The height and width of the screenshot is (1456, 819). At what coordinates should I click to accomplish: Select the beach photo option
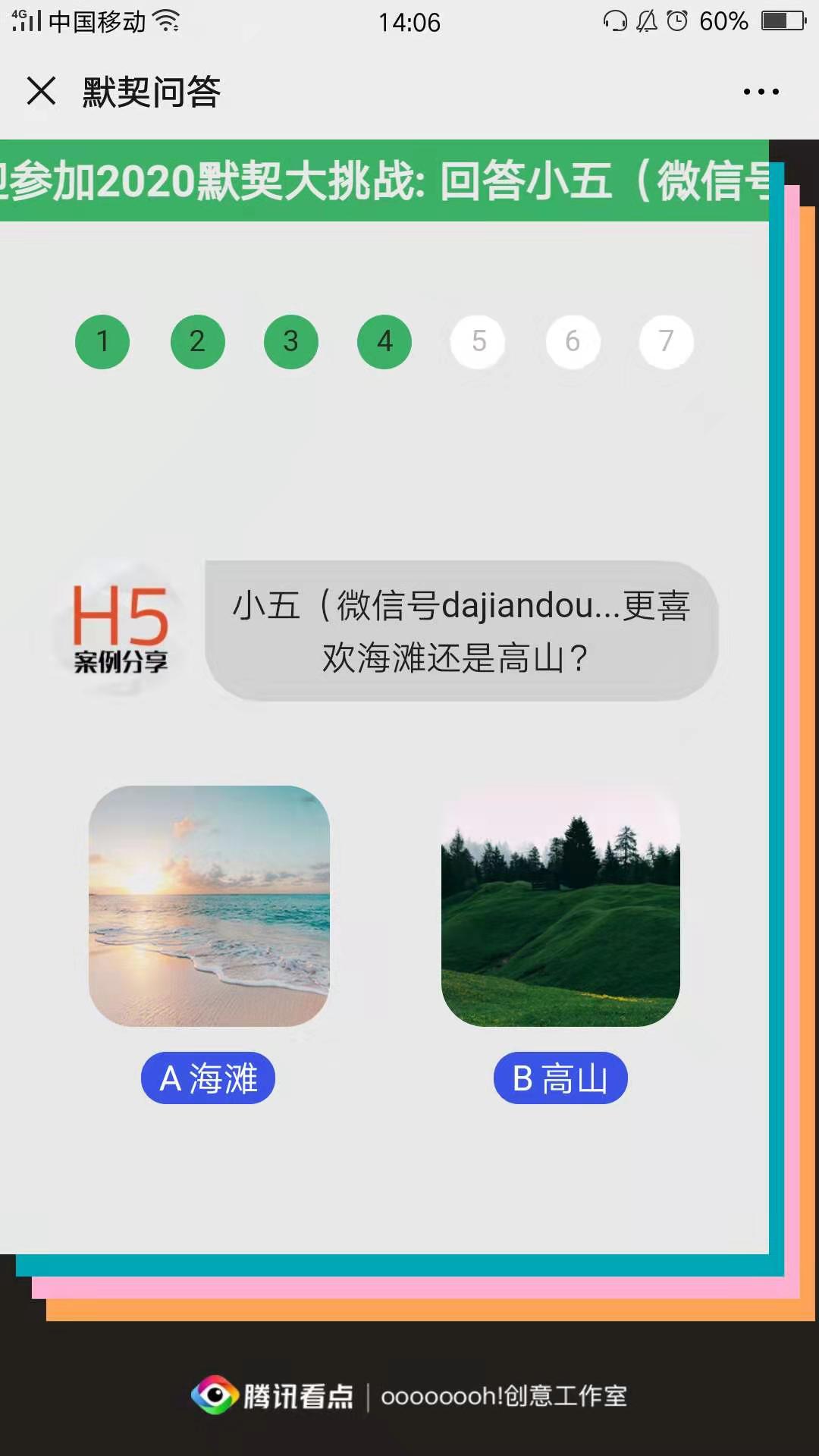pyautogui.click(x=209, y=905)
